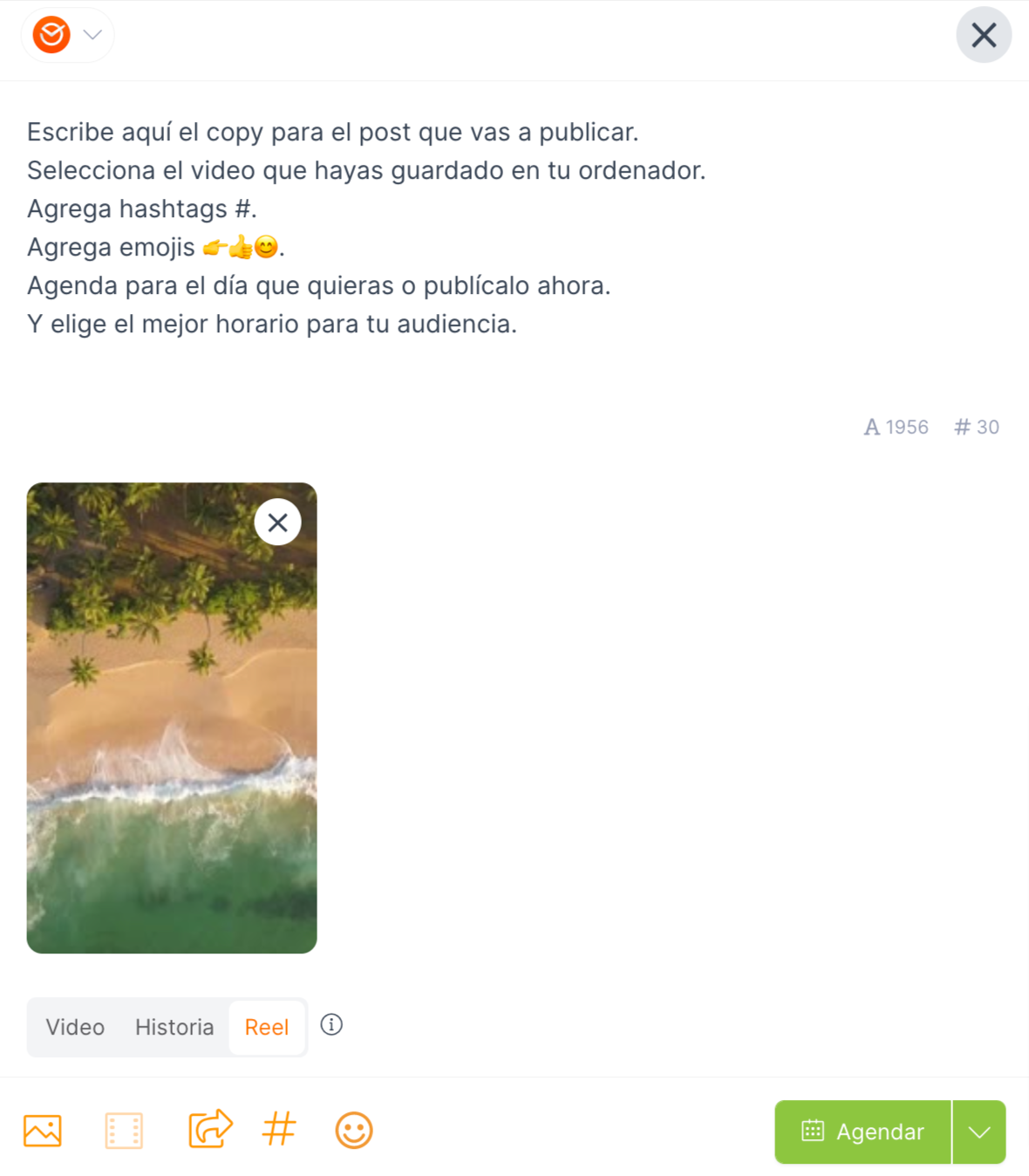Open the account selector dropdown
The height and width of the screenshot is (1176, 1029).
coord(68,36)
